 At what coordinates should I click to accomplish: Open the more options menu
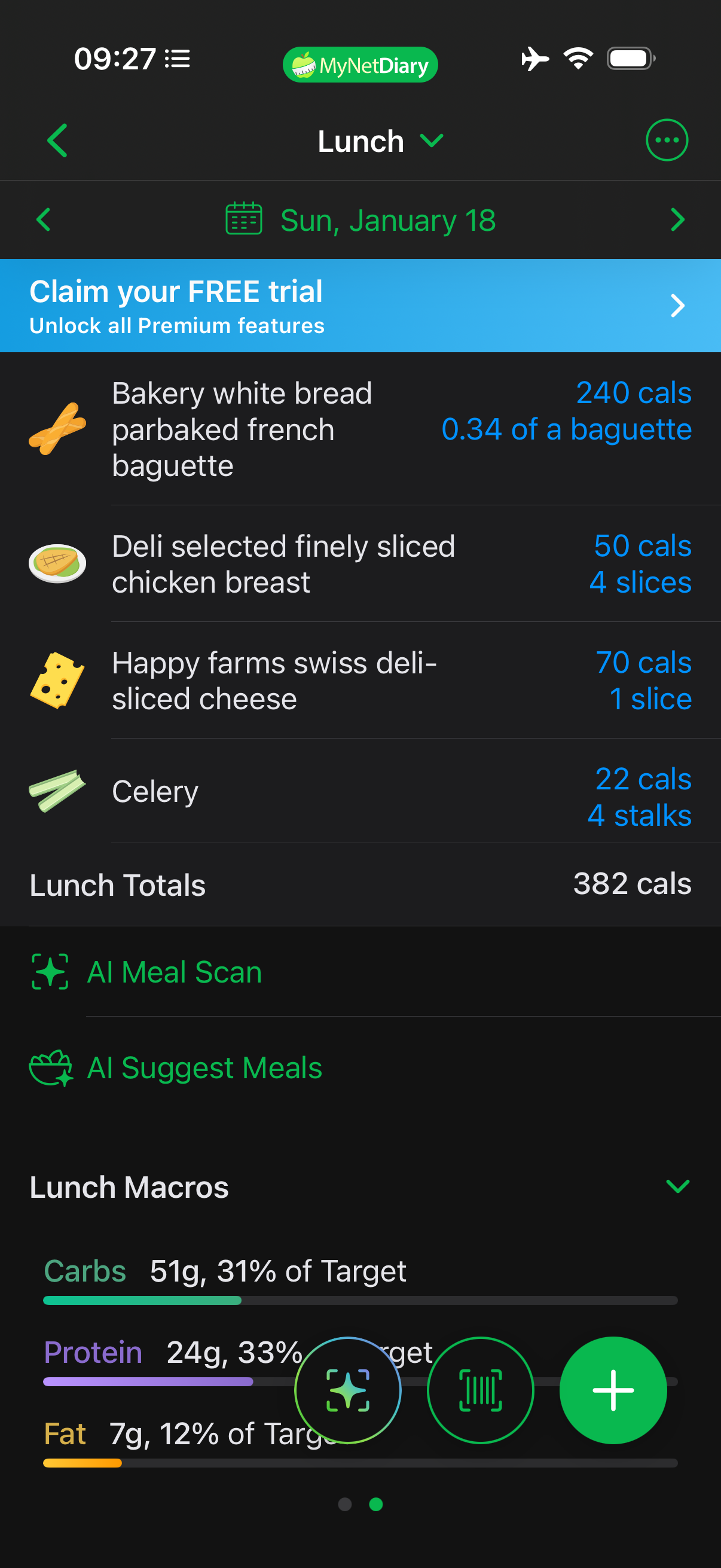(x=666, y=140)
